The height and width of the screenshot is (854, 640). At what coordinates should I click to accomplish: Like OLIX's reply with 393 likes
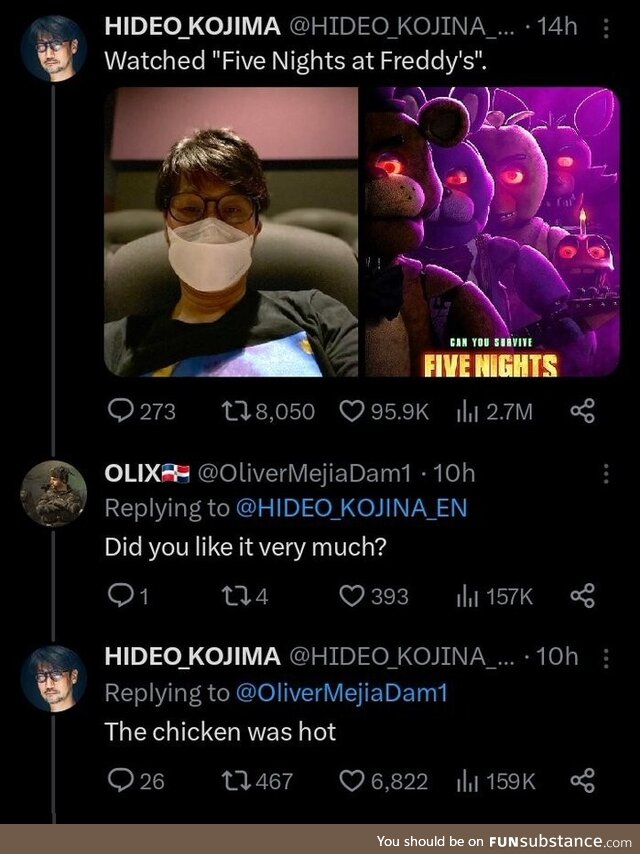pyautogui.click(x=352, y=596)
